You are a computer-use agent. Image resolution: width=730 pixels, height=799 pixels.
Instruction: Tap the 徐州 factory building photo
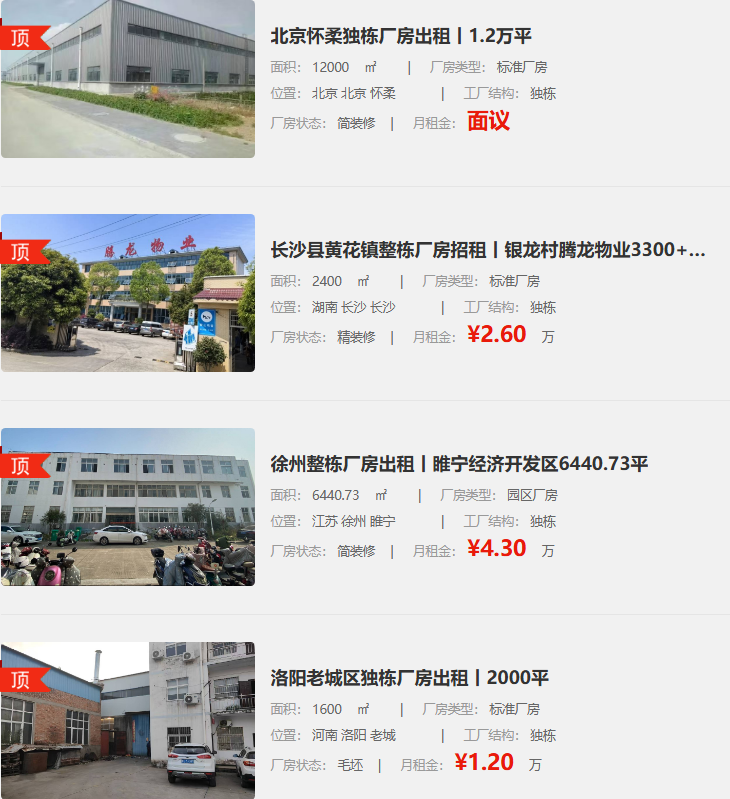pos(128,507)
